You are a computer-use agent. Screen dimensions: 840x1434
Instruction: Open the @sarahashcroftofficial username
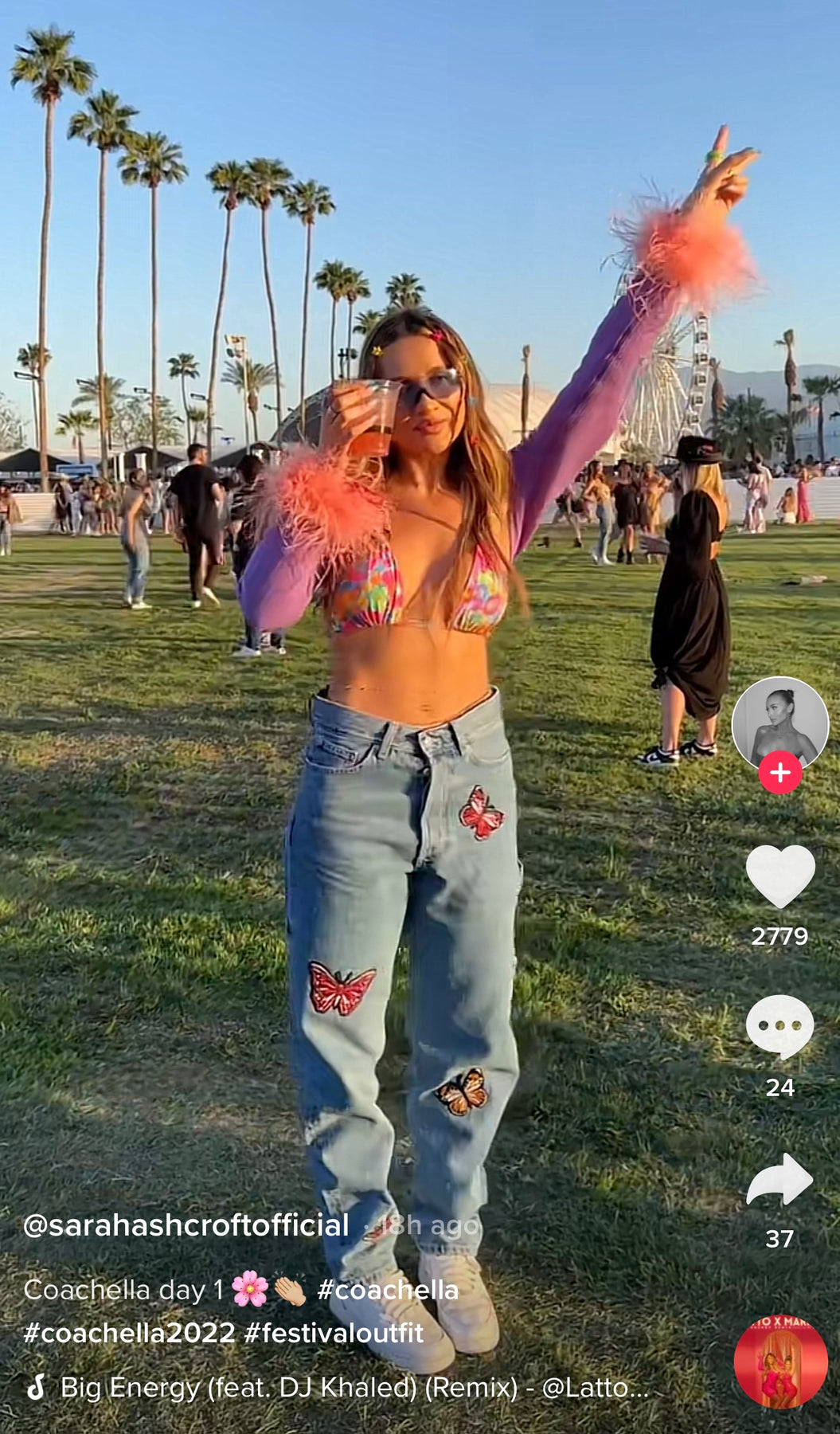186,1225
